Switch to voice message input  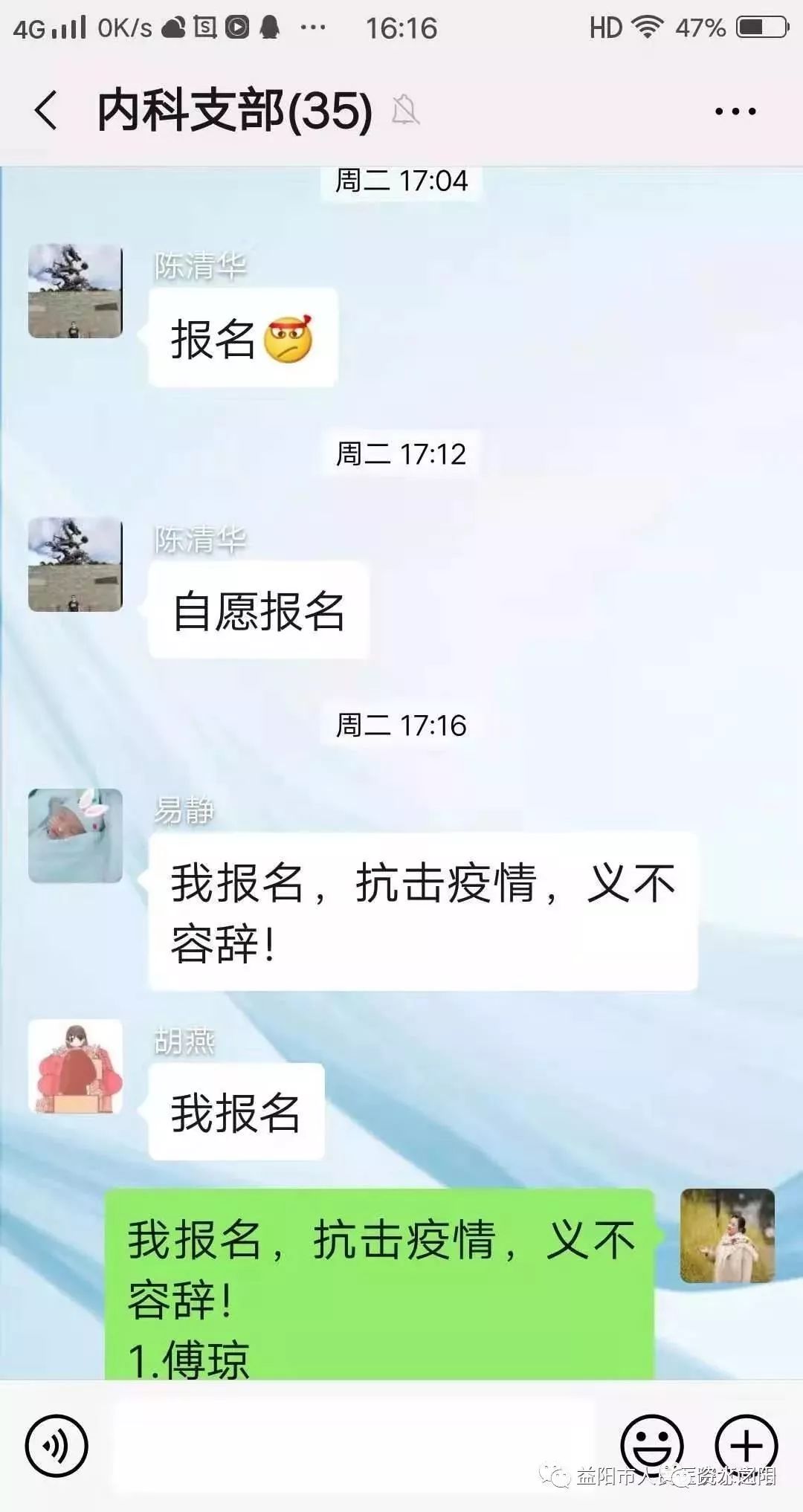(x=57, y=1446)
